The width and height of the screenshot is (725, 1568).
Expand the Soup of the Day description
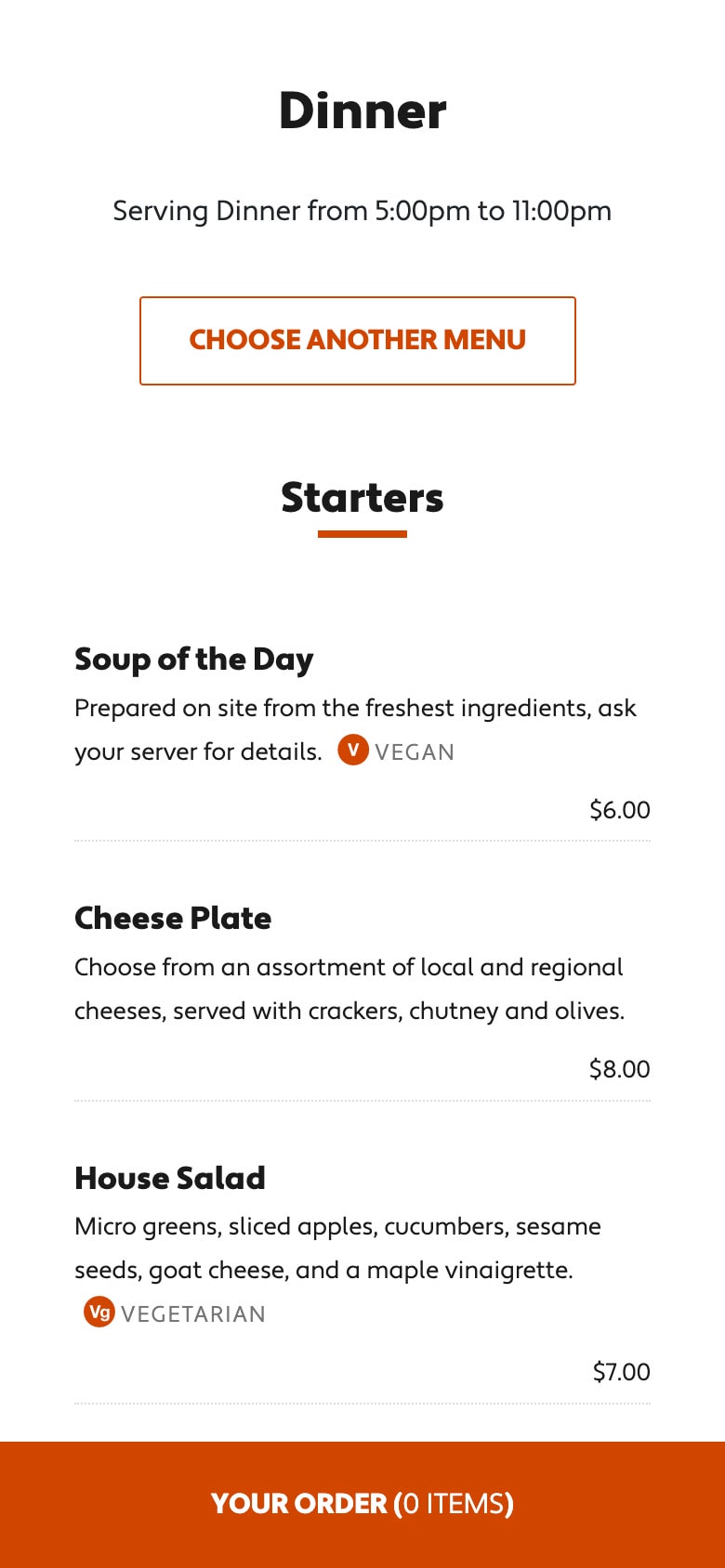point(193,659)
